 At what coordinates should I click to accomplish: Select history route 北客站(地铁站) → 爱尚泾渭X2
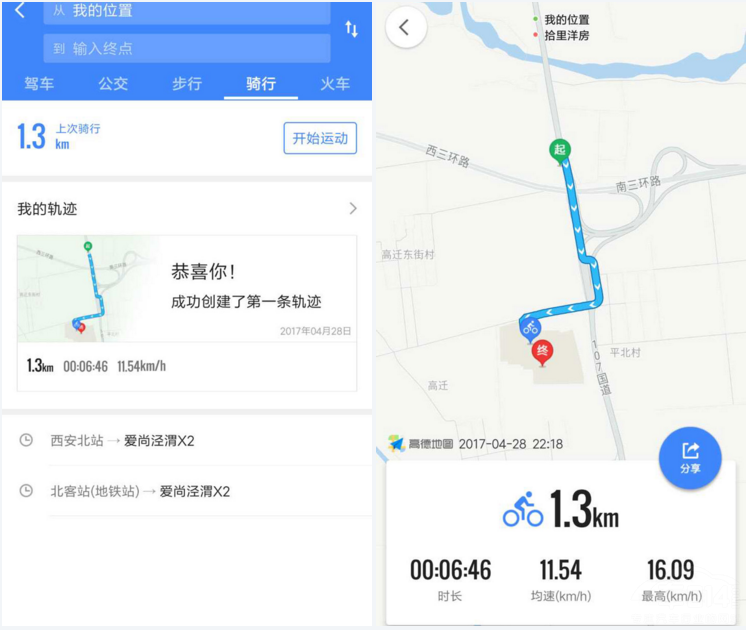pyautogui.click(x=187, y=491)
